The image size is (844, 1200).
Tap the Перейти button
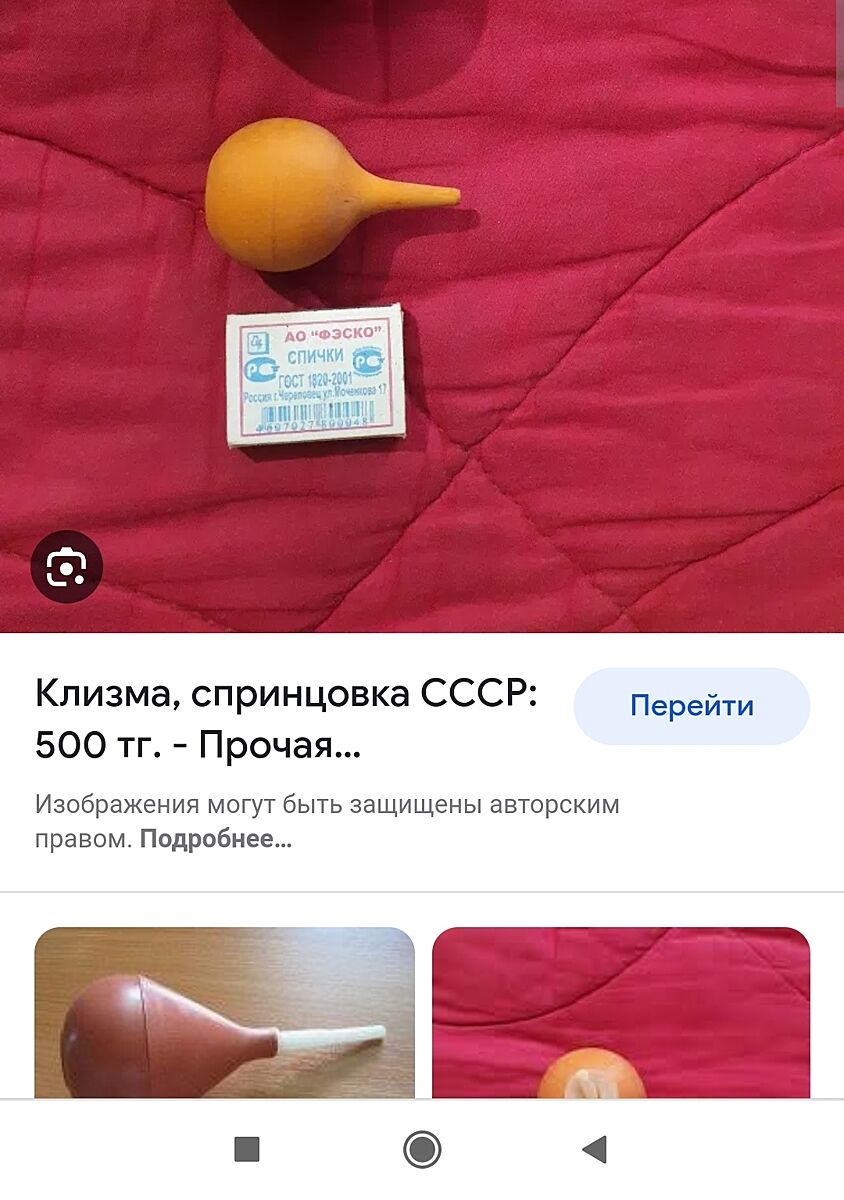(x=691, y=706)
